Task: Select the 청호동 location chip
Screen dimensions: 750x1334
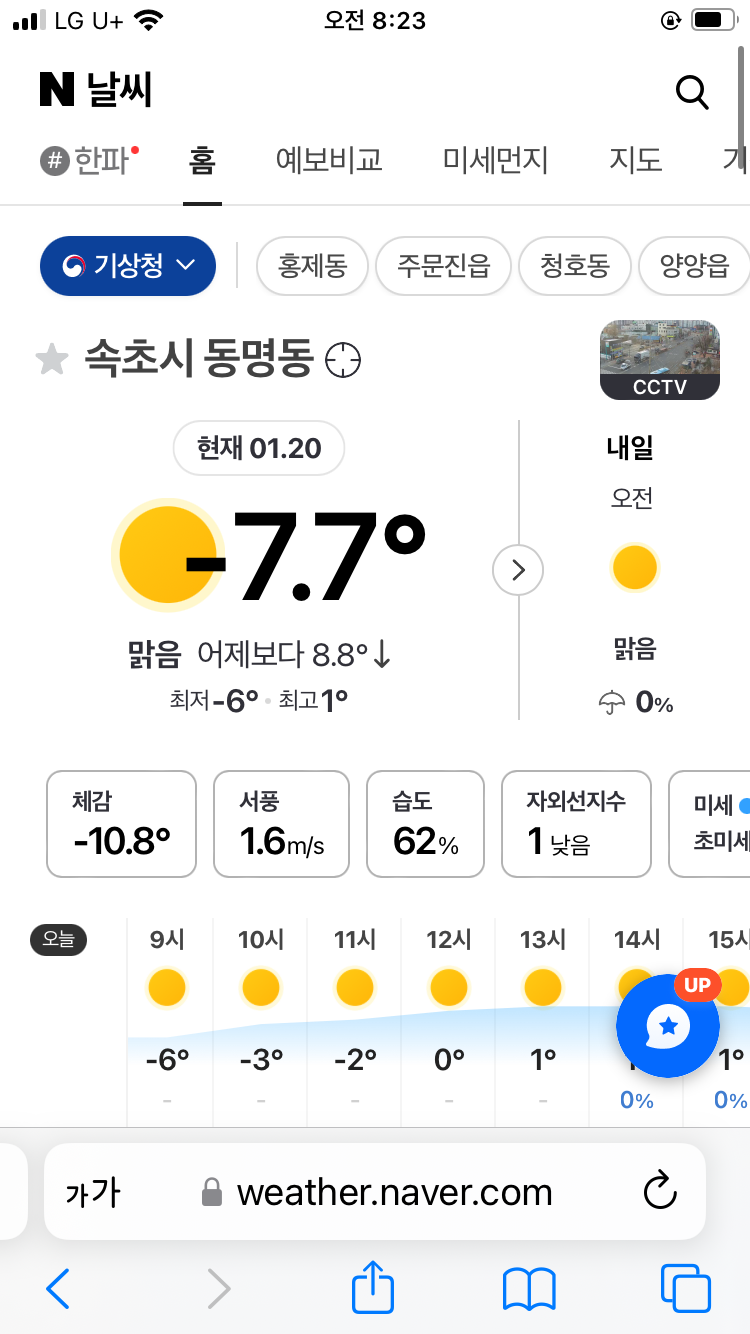Action: pos(575,266)
